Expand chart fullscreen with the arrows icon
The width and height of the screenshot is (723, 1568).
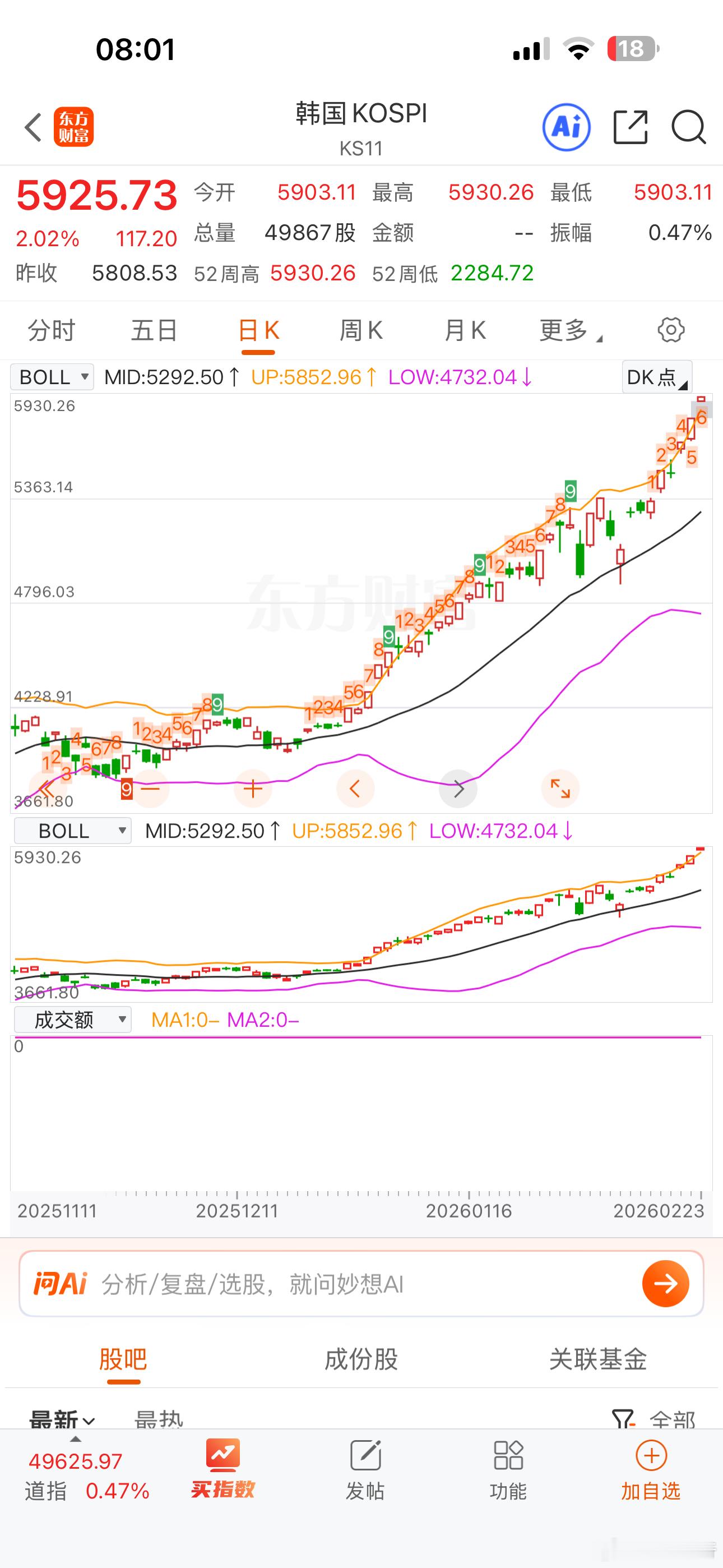tap(560, 788)
